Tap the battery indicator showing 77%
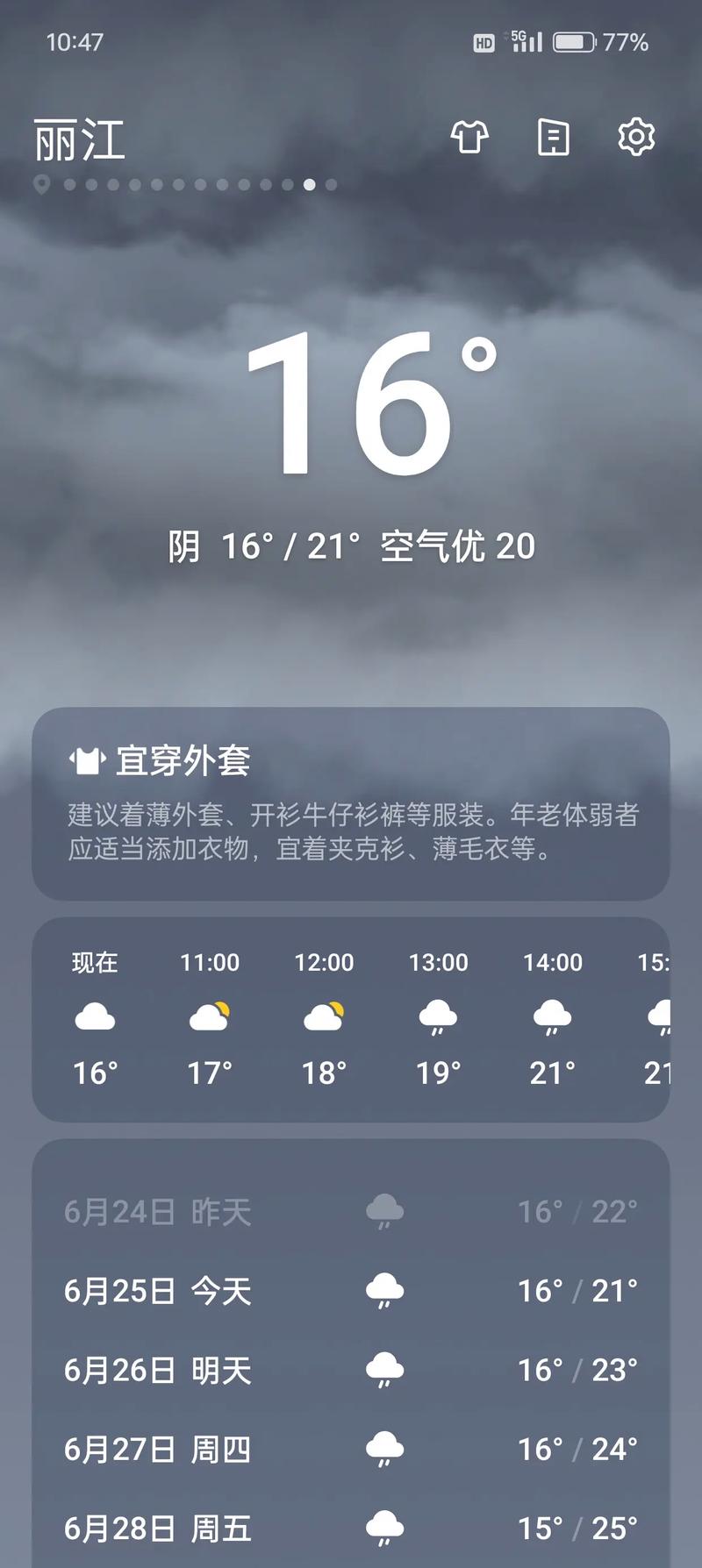 pyautogui.click(x=575, y=41)
